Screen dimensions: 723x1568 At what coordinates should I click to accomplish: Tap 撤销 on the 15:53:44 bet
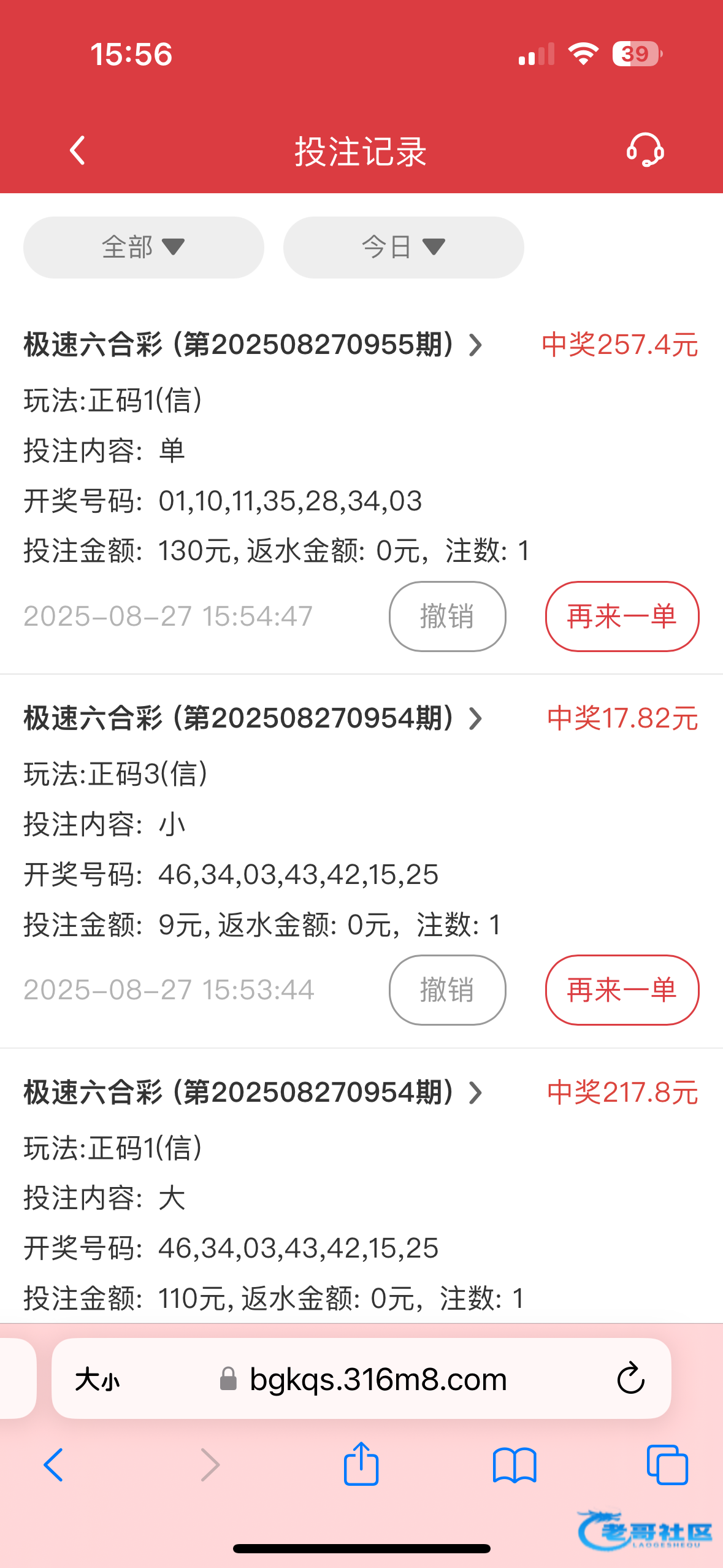(447, 990)
